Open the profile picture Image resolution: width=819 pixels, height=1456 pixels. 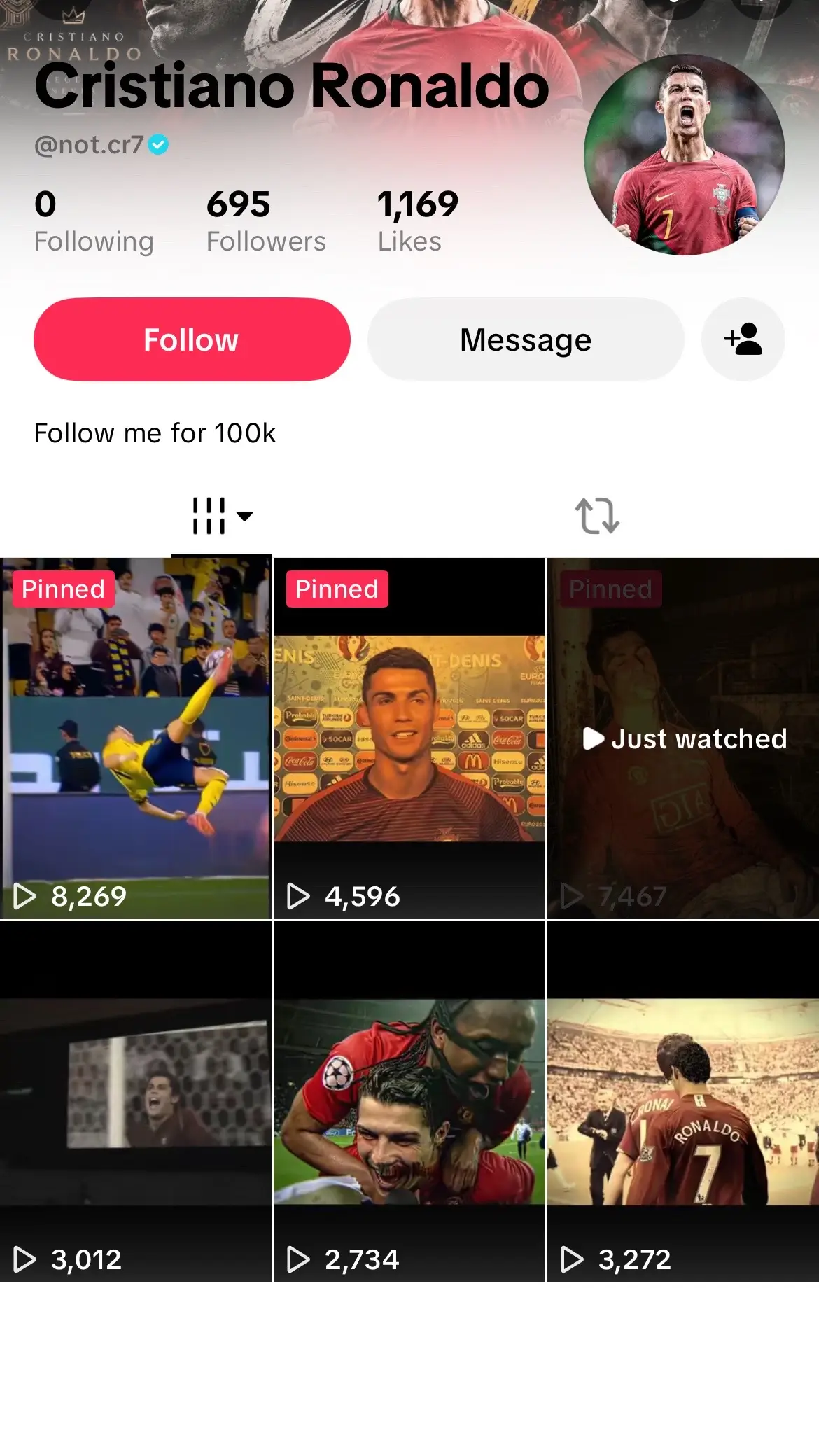[x=684, y=155]
